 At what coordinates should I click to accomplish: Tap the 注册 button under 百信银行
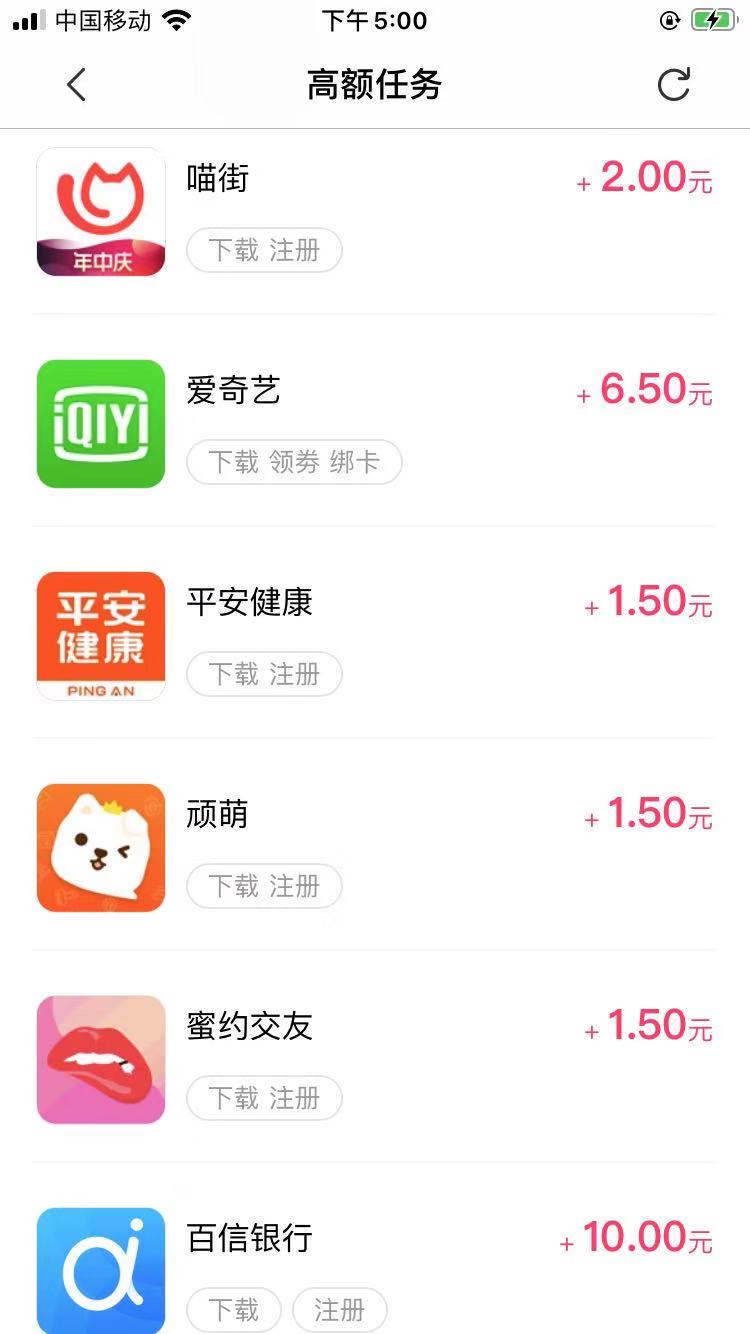340,1310
